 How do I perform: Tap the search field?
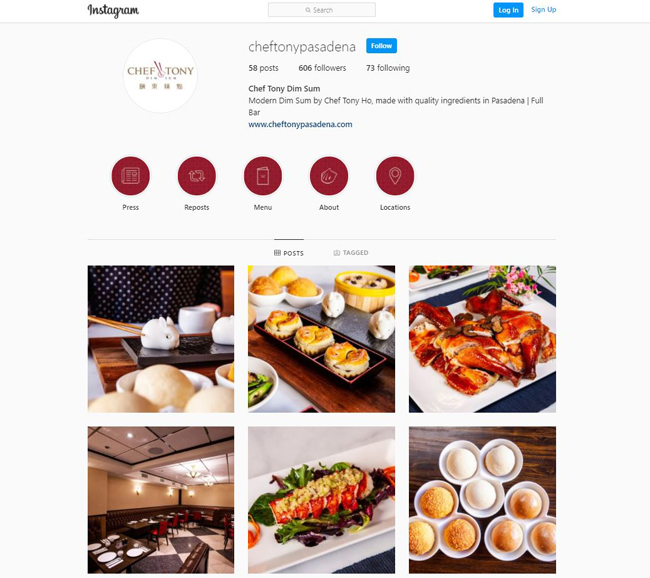point(322,10)
